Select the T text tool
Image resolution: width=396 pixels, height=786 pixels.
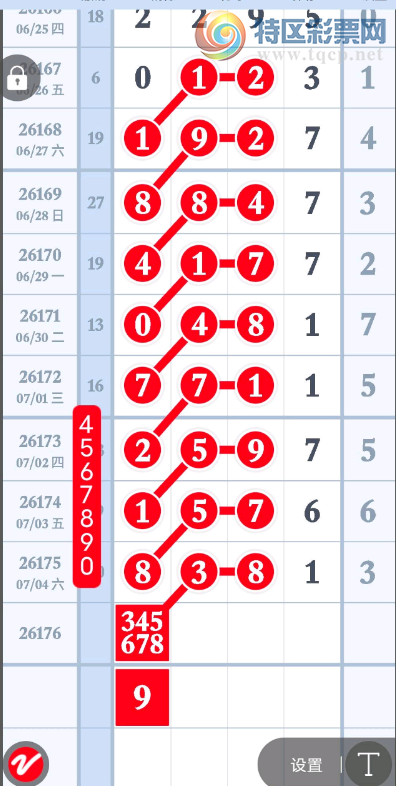pos(368,764)
